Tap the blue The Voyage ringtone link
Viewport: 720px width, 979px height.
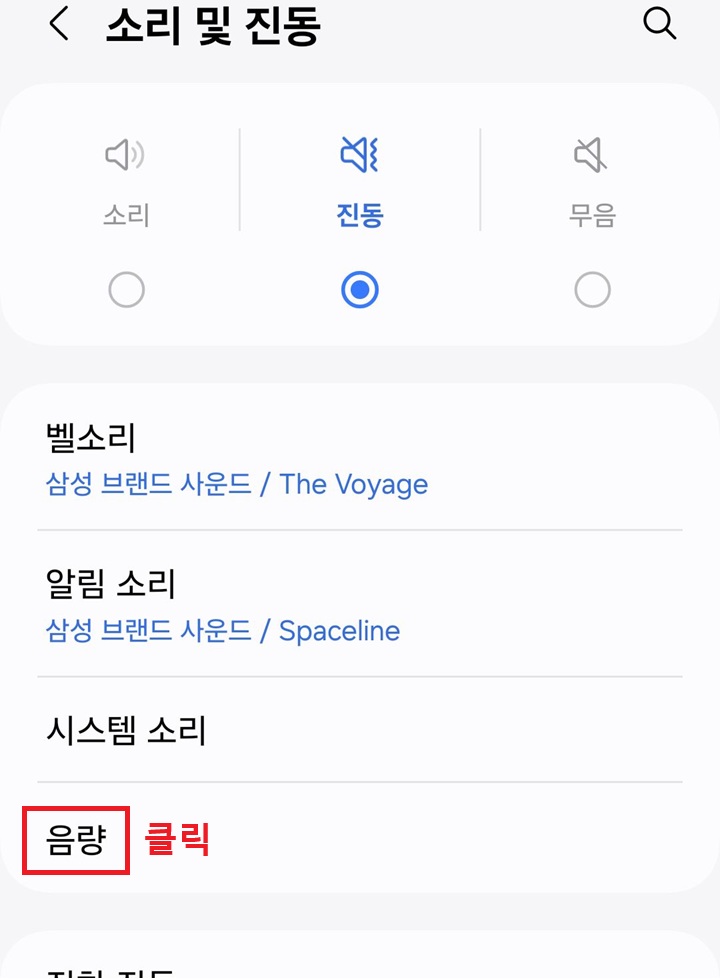tap(352, 484)
